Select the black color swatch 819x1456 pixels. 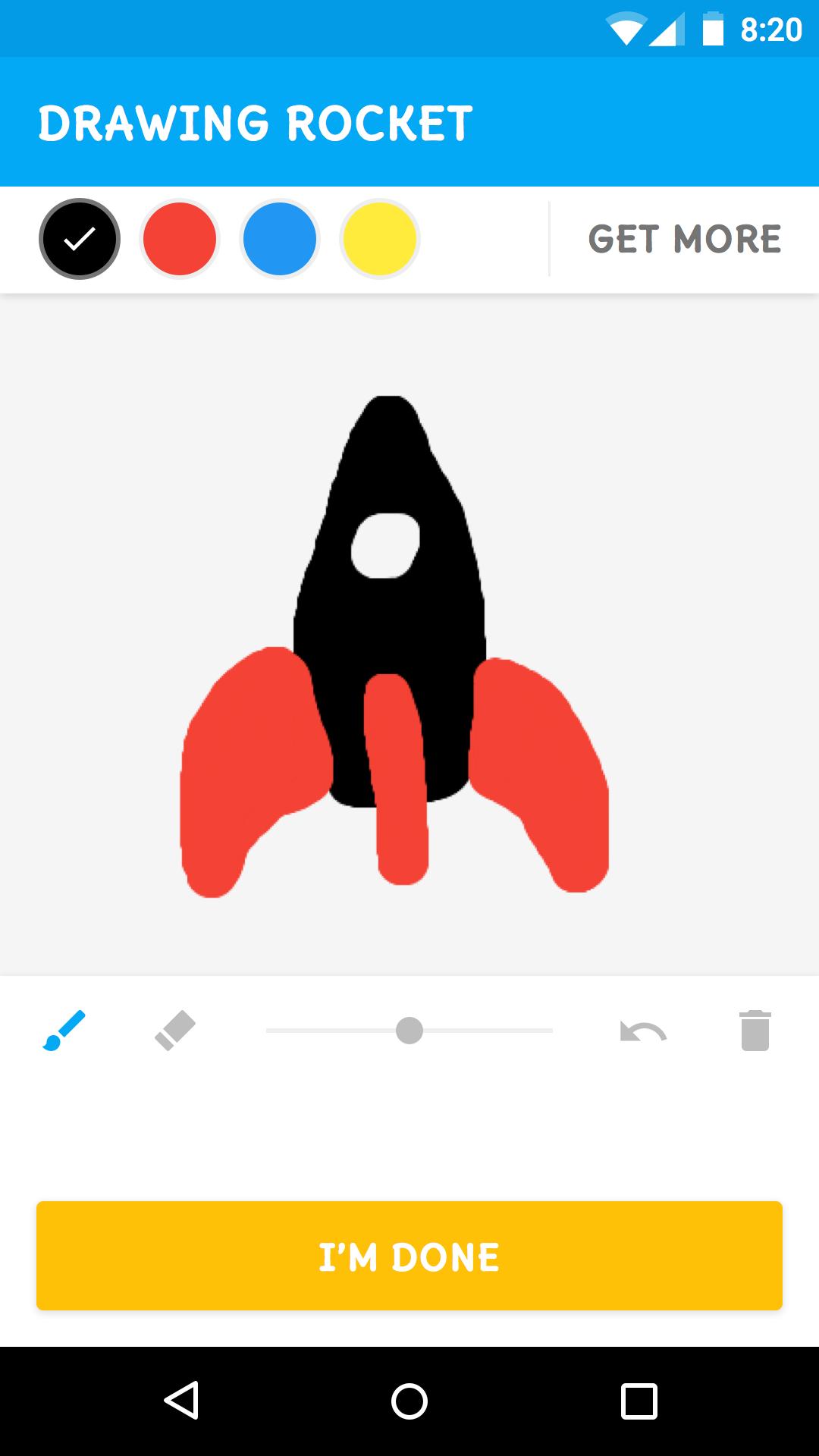[80, 239]
